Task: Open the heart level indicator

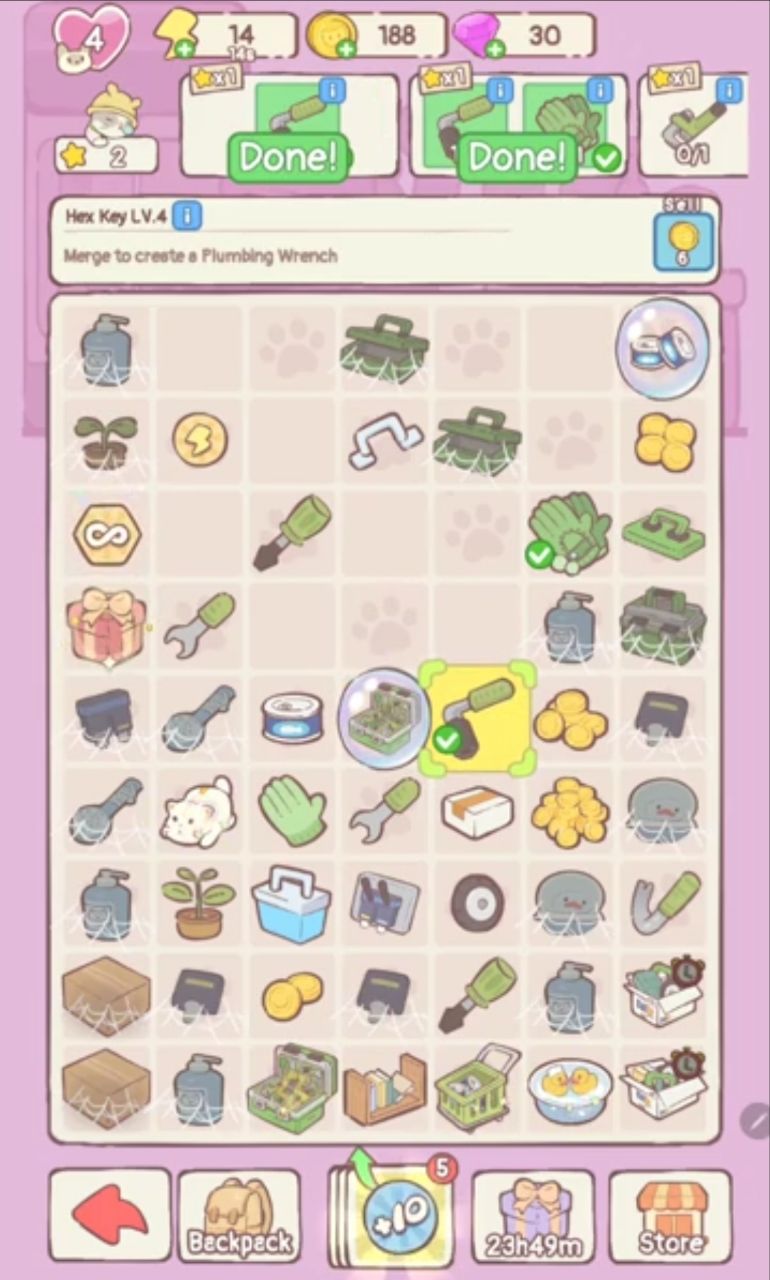Action: [x=92, y=38]
